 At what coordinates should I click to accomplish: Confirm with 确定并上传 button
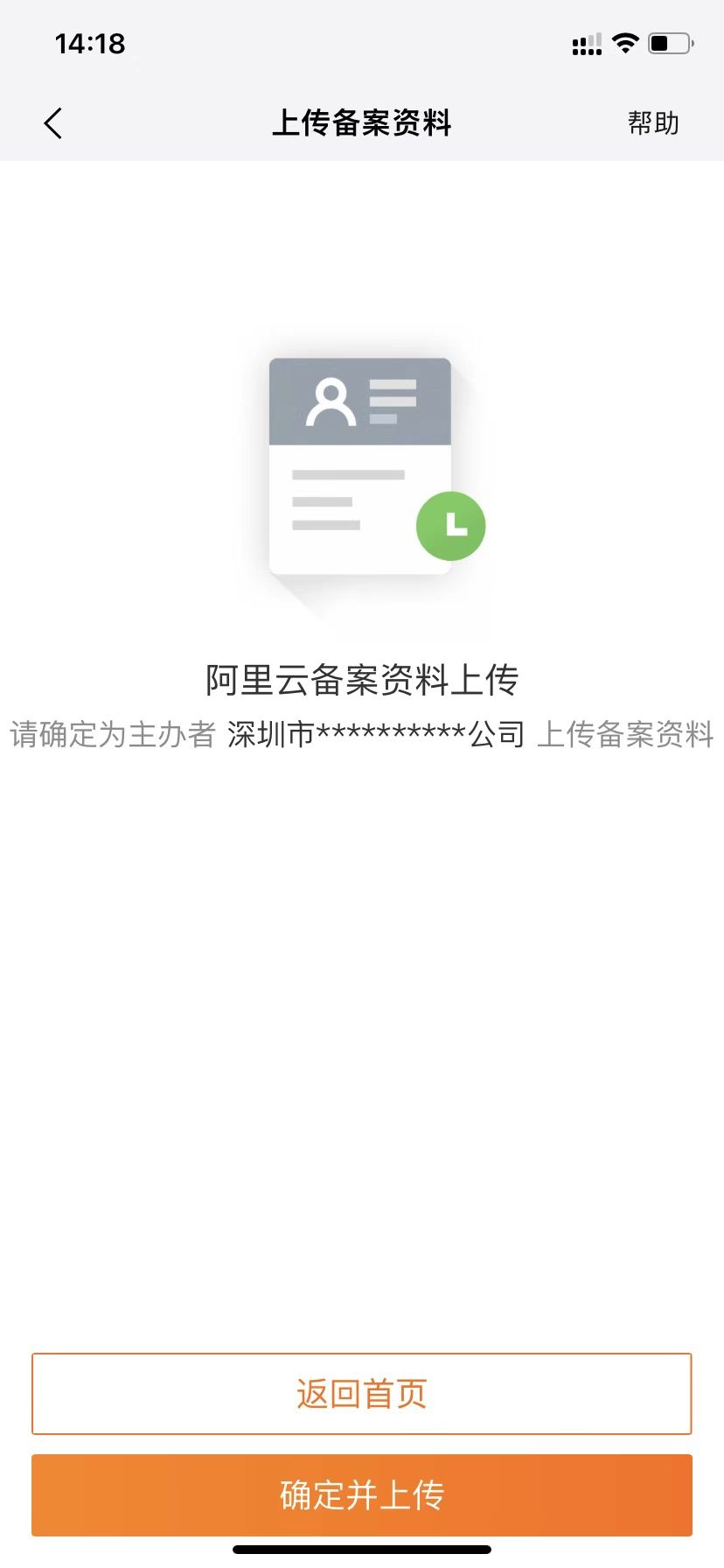(361, 1495)
